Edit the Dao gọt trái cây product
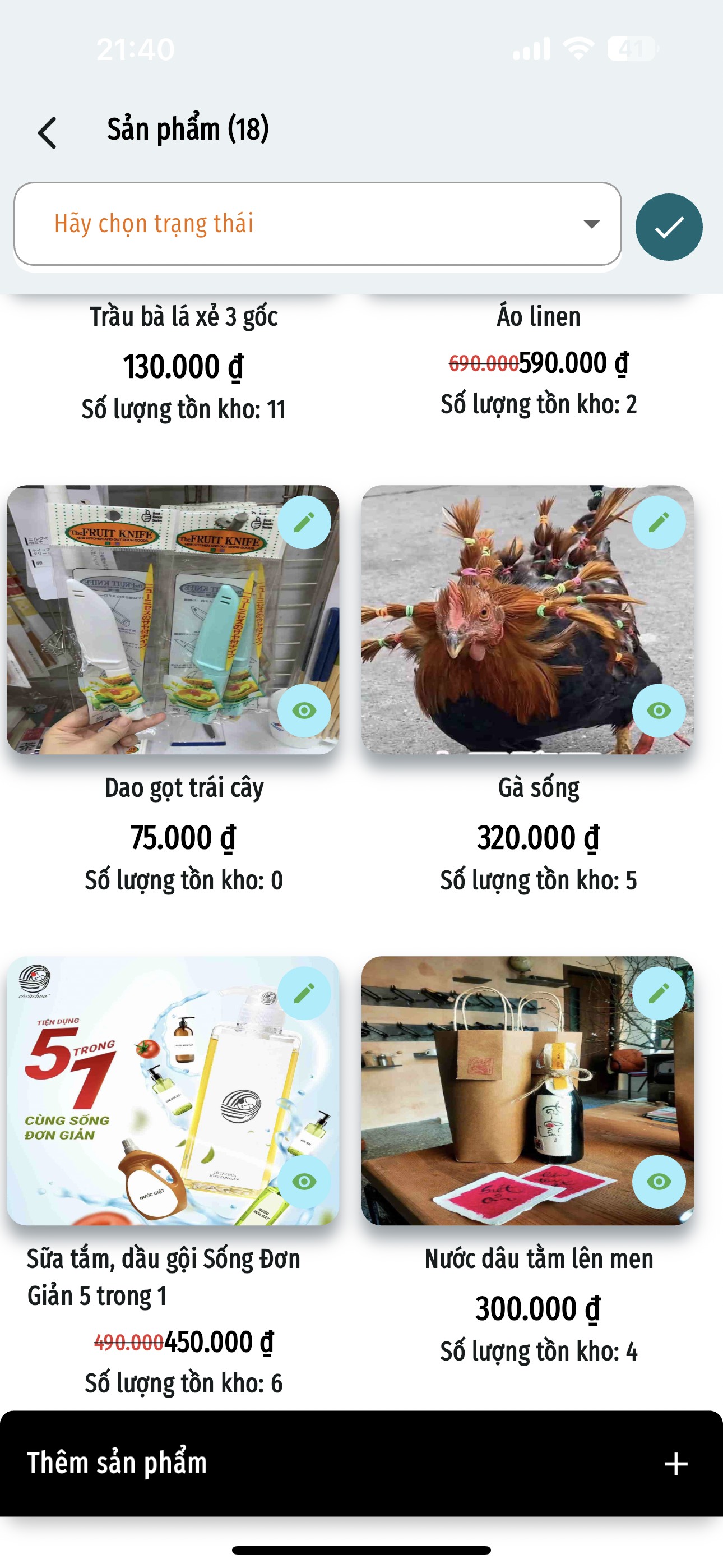Viewport: 723px width, 1568px height. [304, 522]
